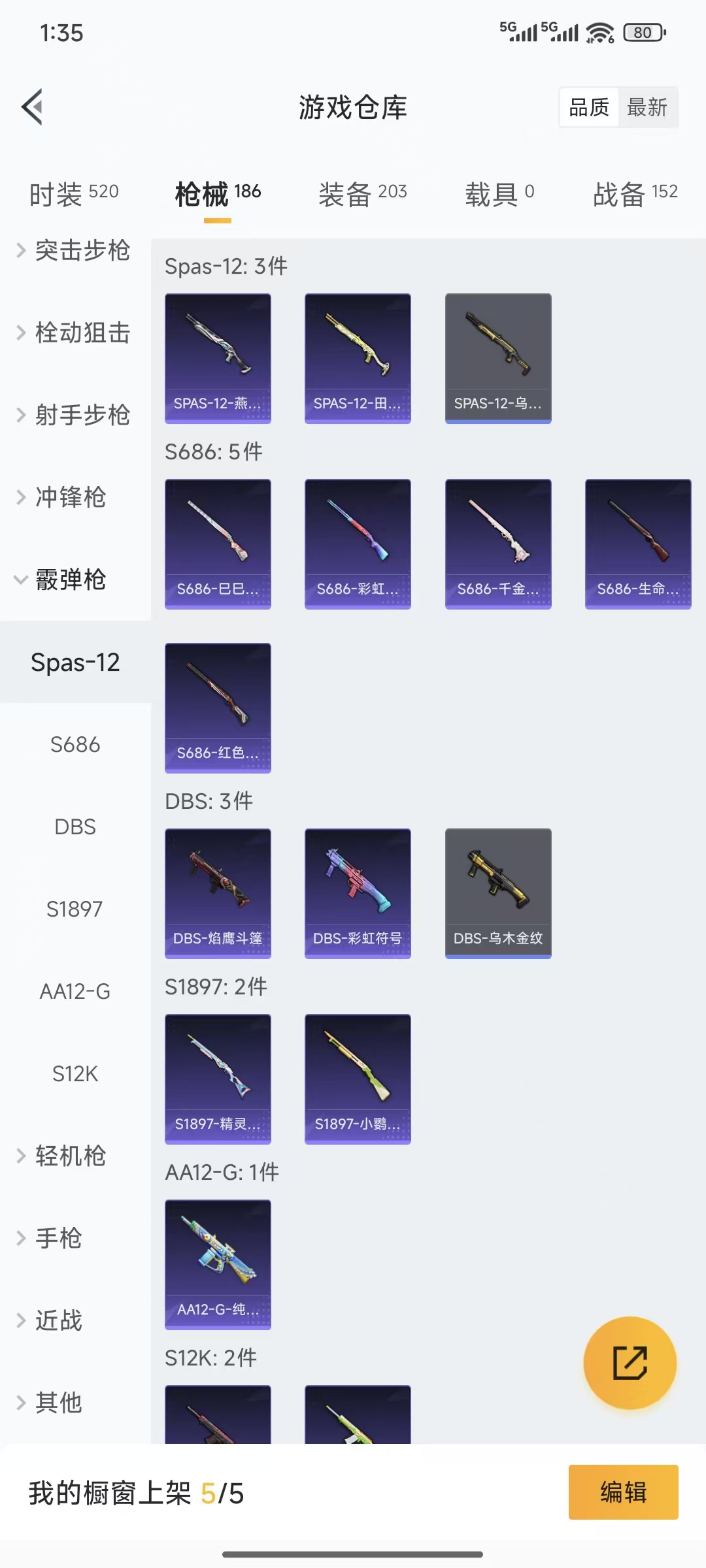The height and width of the screenshot is (1568, 706).
Task: Open the AA12-G-纯 skin tile
Action: [x=218, y=1264]
